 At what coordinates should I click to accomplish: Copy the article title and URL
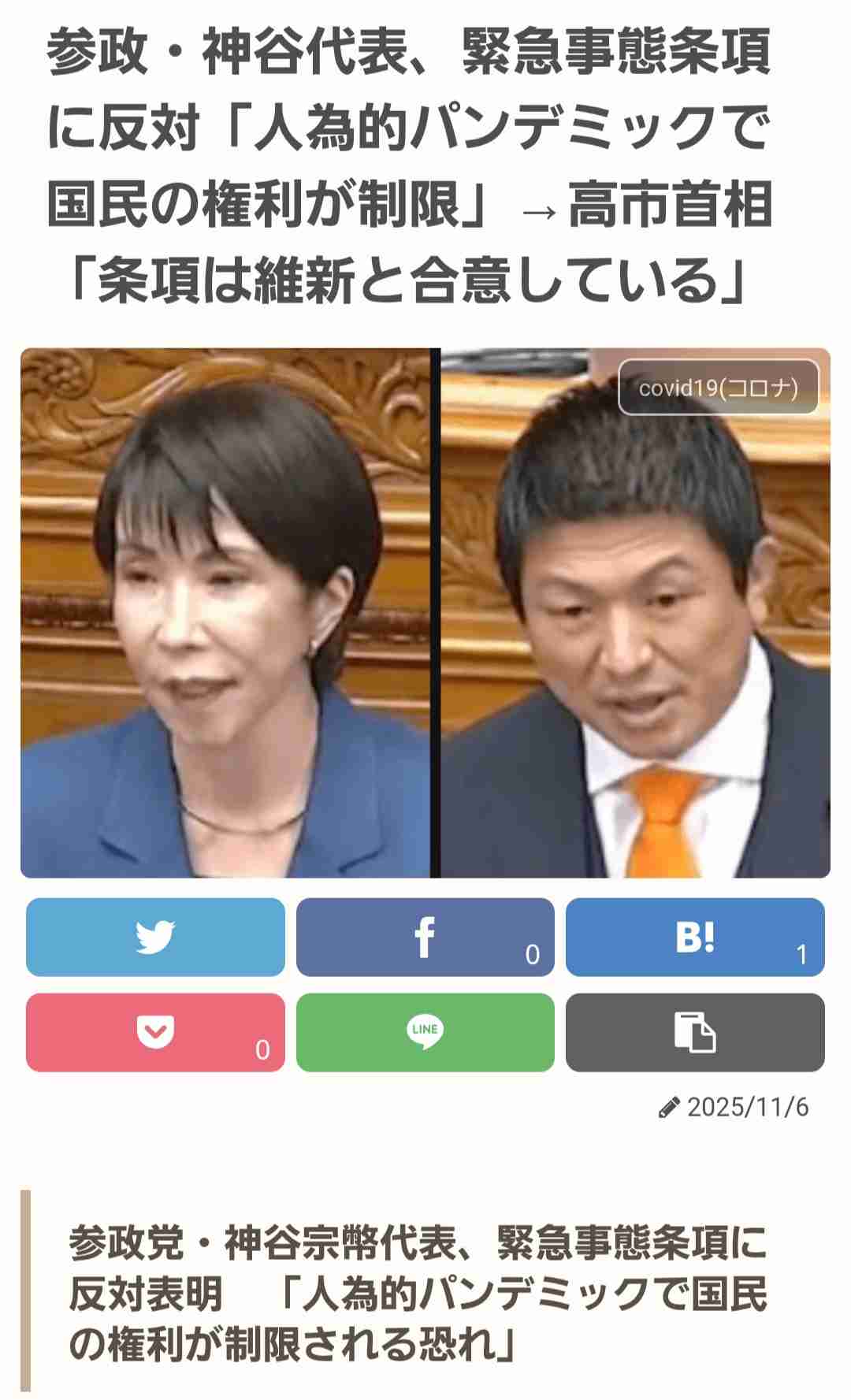tap(694, 1032)
